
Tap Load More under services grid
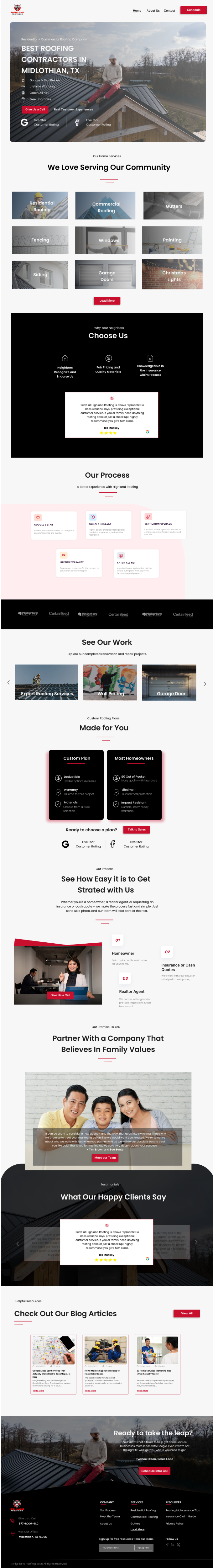coord(106,301)
